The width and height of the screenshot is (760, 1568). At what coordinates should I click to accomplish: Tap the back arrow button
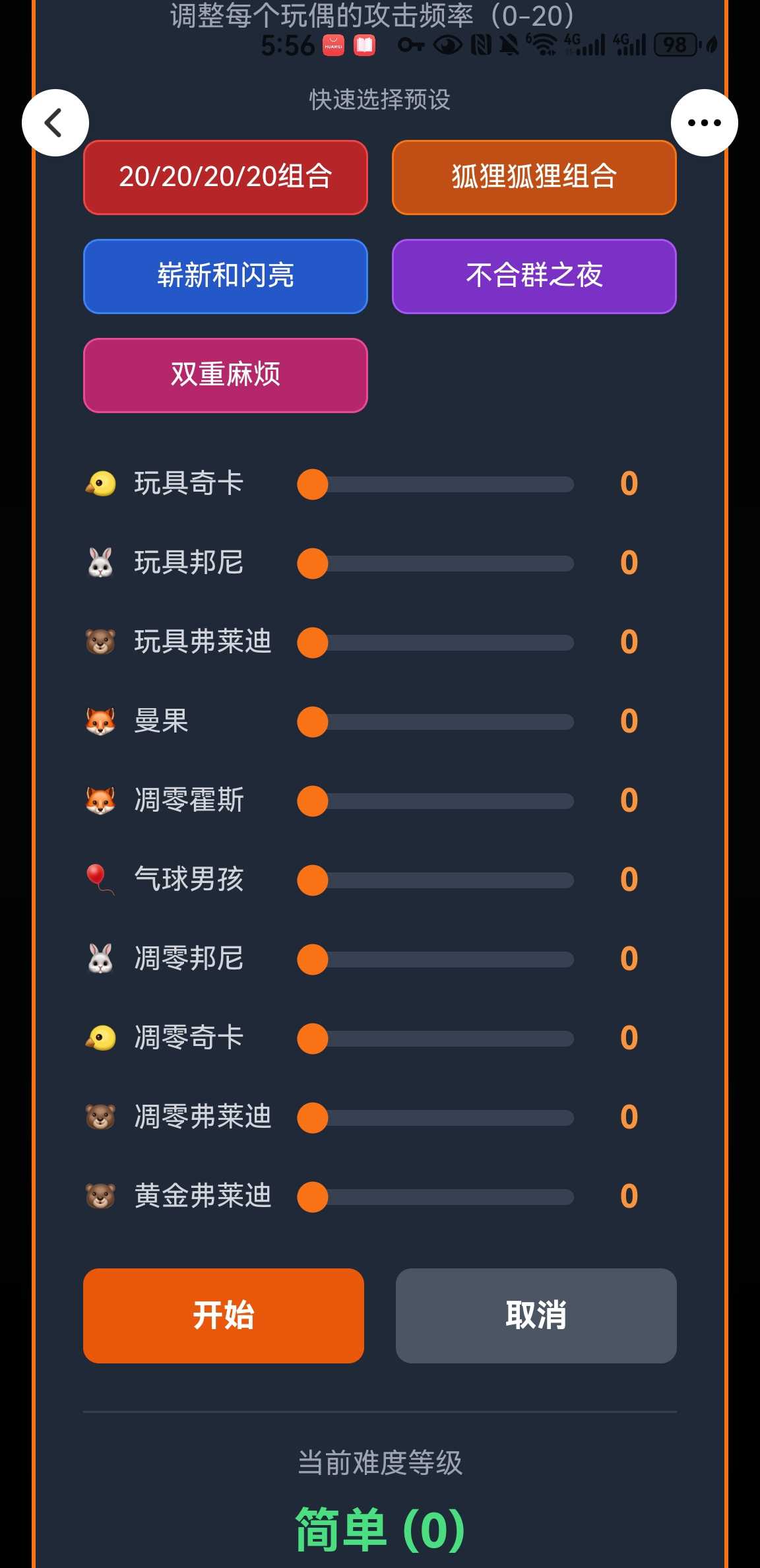click(x=55, y=123)
